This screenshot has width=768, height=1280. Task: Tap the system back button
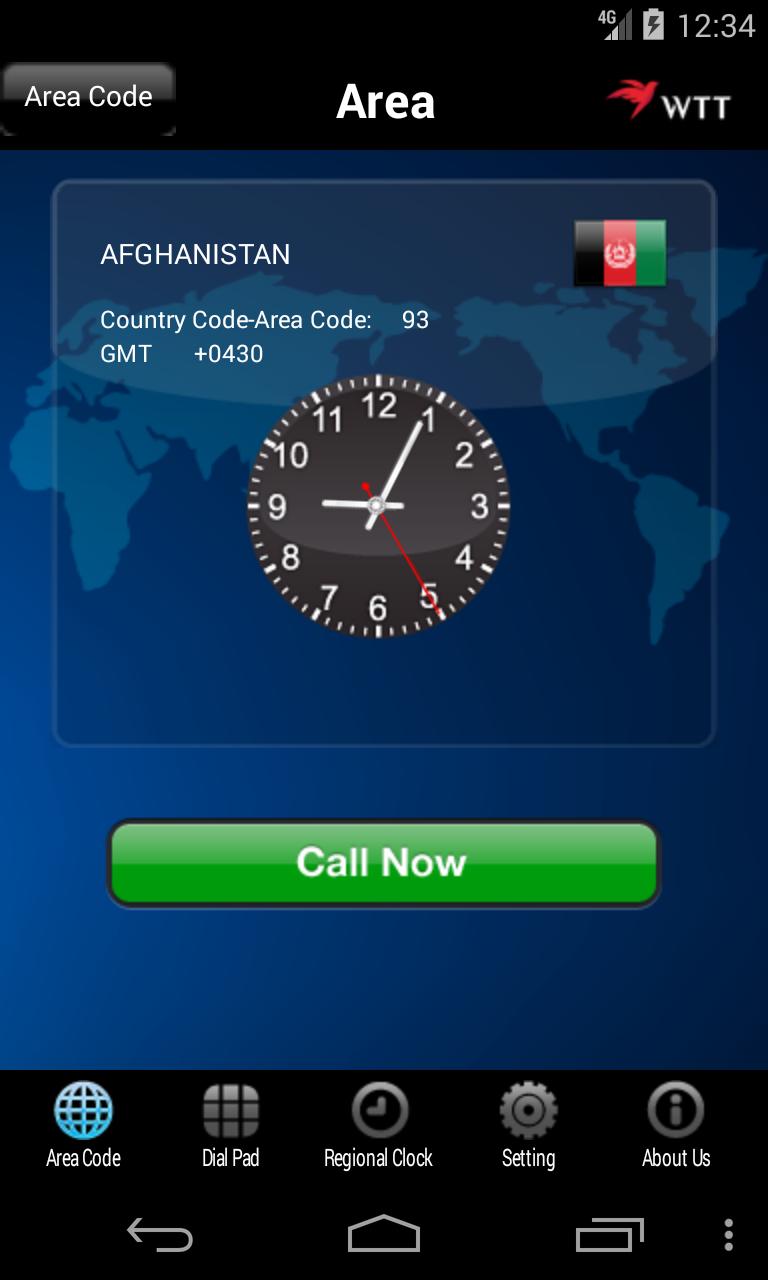pyautogui.click(x=160, y=1235)
